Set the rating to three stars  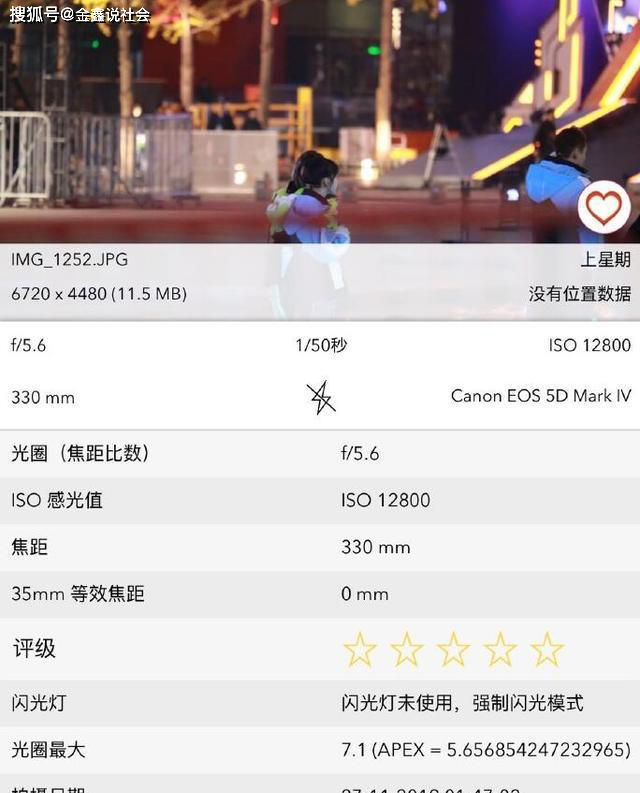coord(453,649)
